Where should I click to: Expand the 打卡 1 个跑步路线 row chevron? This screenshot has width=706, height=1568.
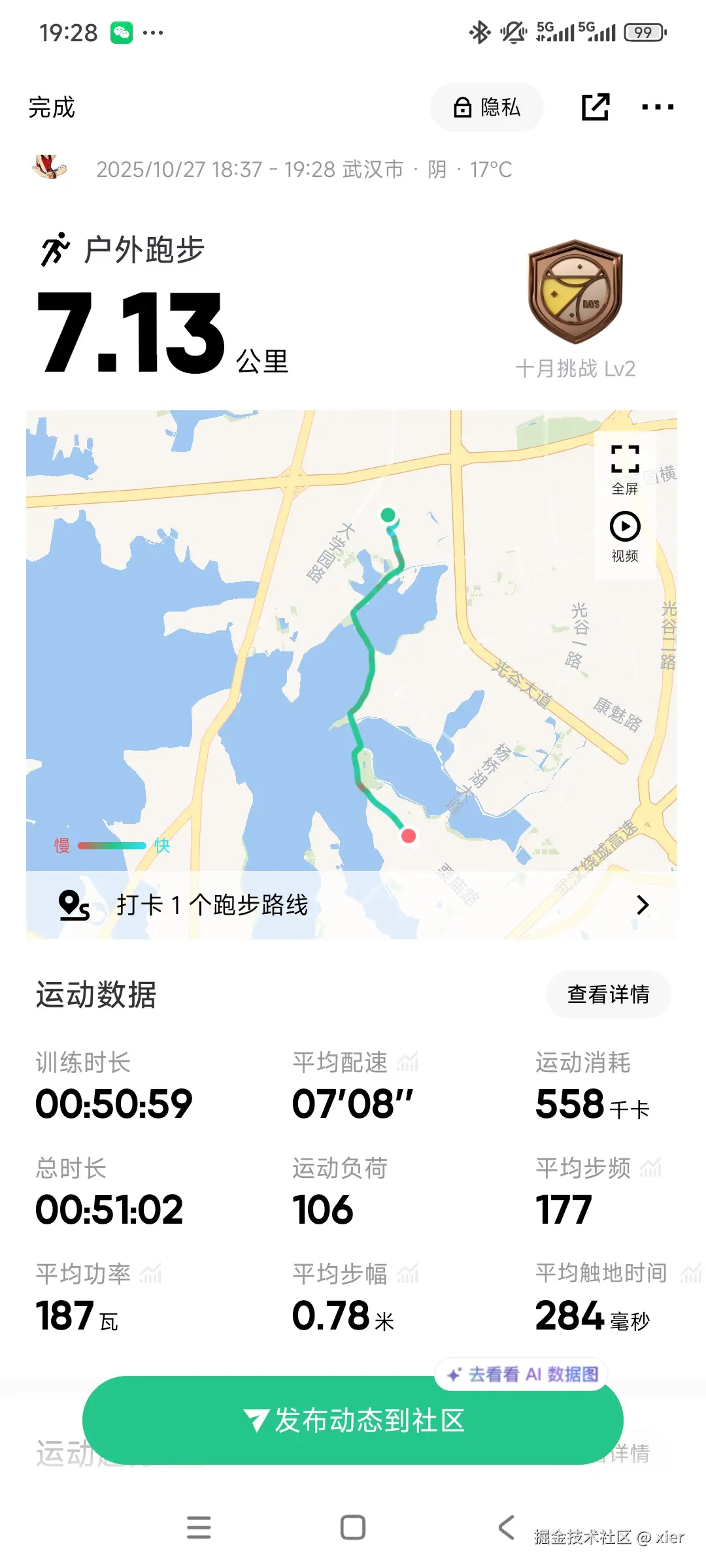642,904
